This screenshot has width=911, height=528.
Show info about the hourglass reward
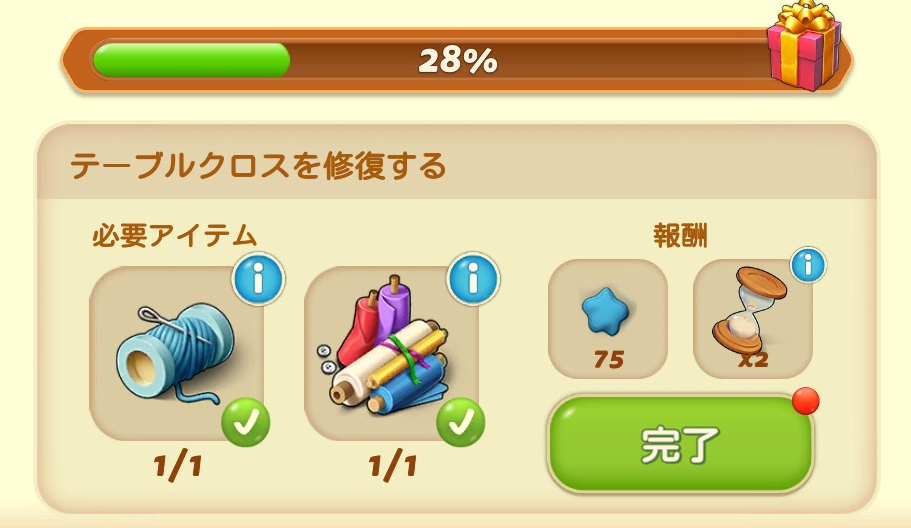807,265
